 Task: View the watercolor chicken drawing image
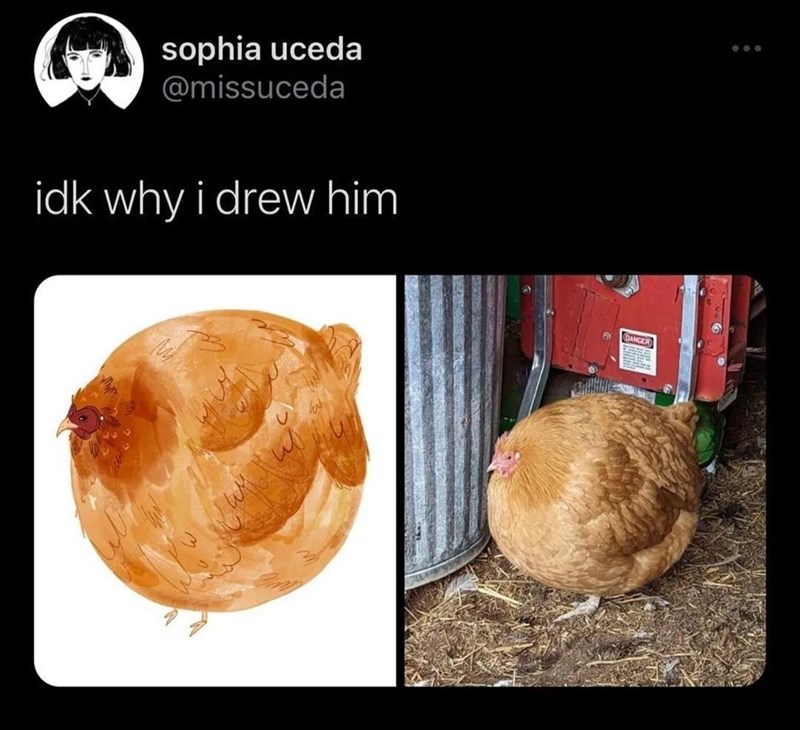pos(215,480)
